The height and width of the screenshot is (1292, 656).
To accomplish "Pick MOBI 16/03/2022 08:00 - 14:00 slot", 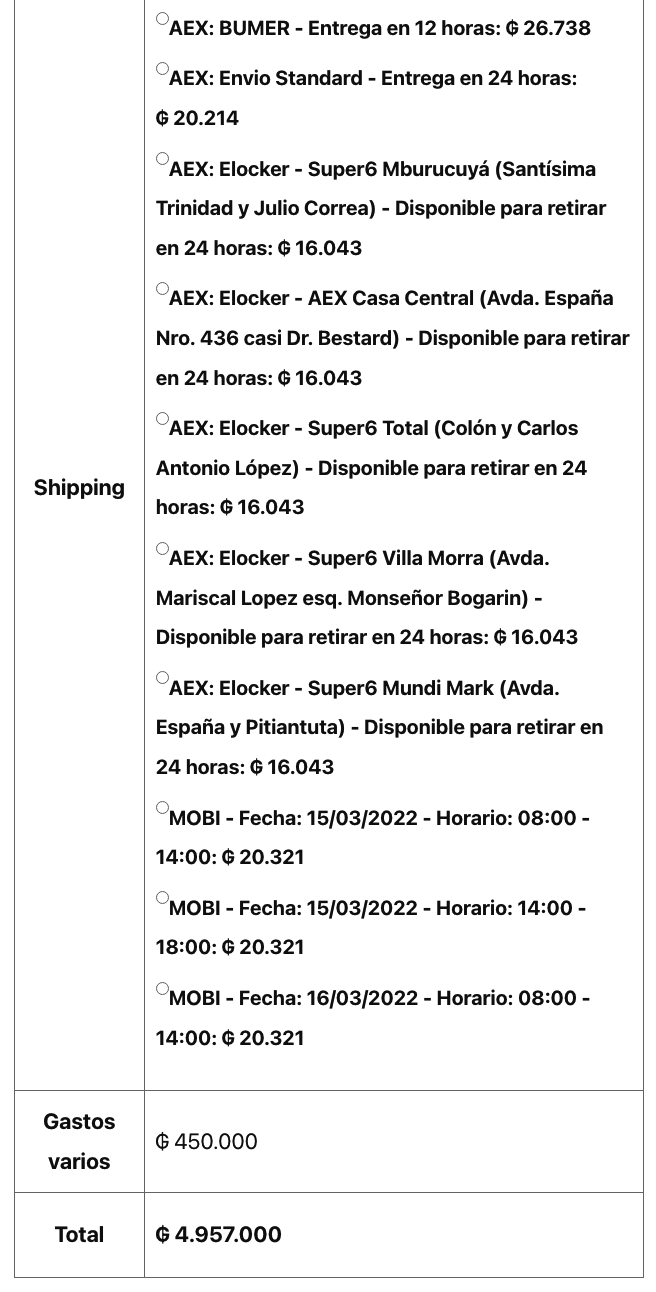I will 163,988.
